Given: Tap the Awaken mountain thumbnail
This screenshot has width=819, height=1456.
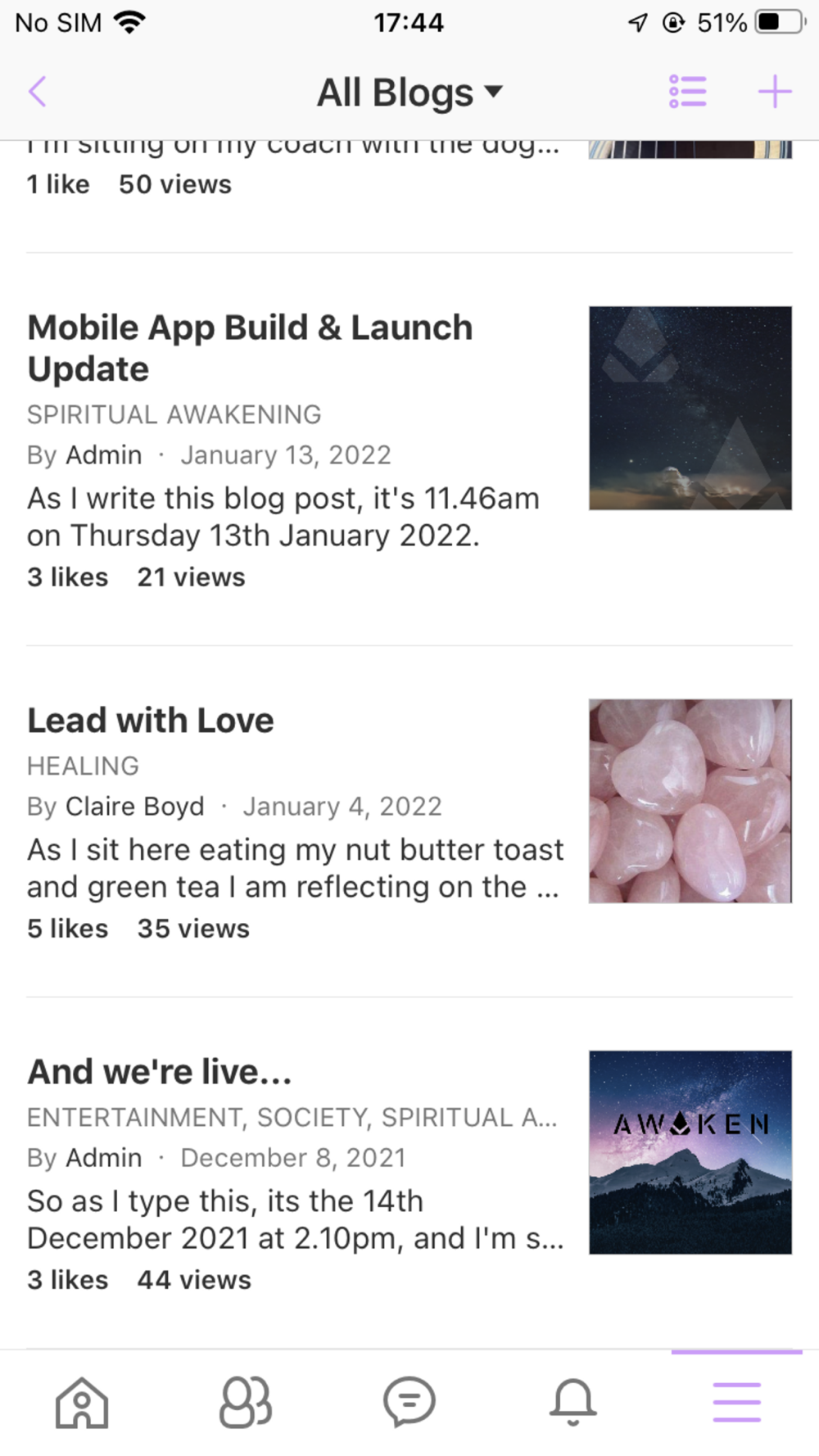Looking at the screenshot, I should point(690,1152).
